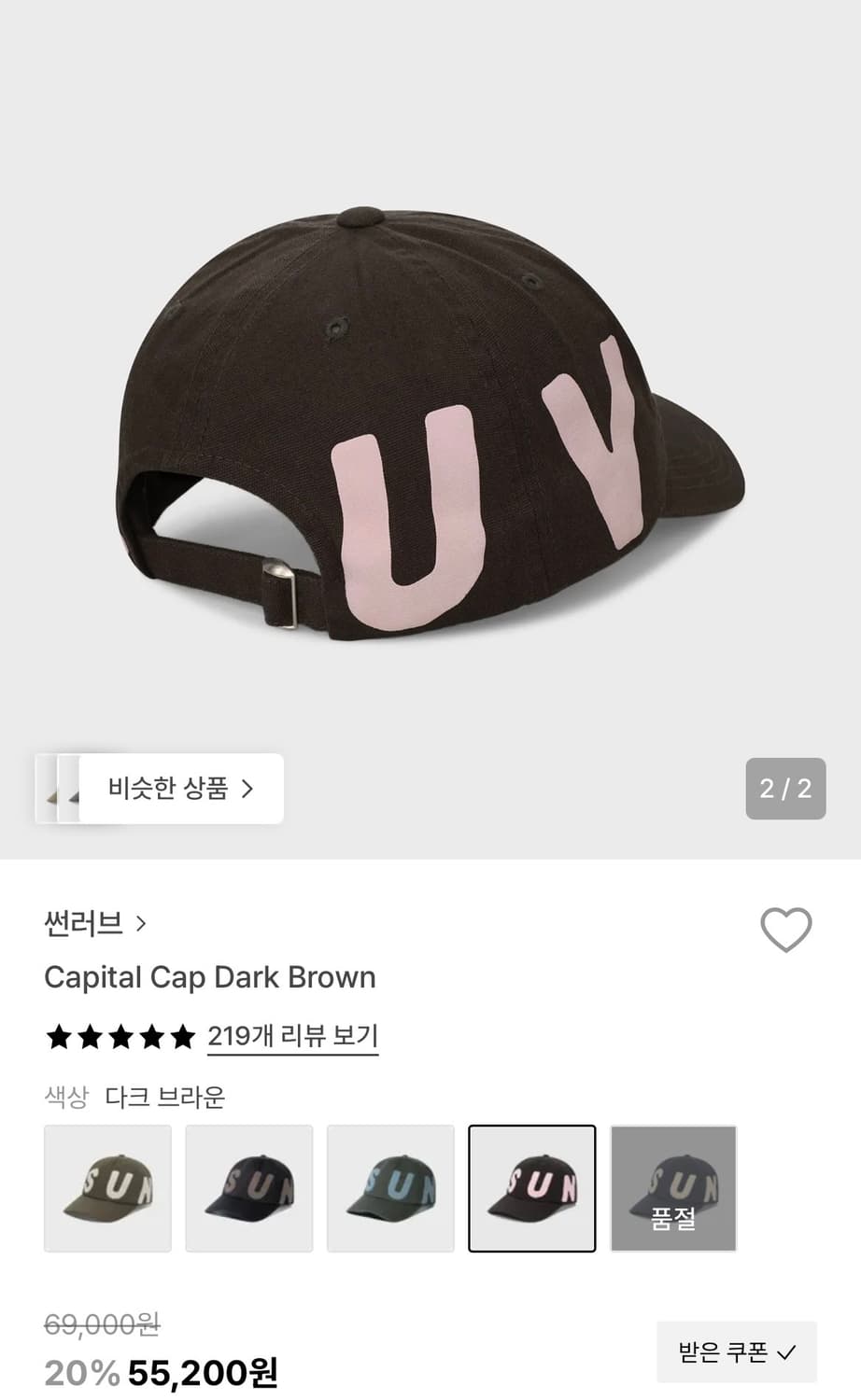Tap the checkmark inside the 받은 쿠폰 button
The width and height of the screenshot is (861, 1400).
coord(787,1352)
